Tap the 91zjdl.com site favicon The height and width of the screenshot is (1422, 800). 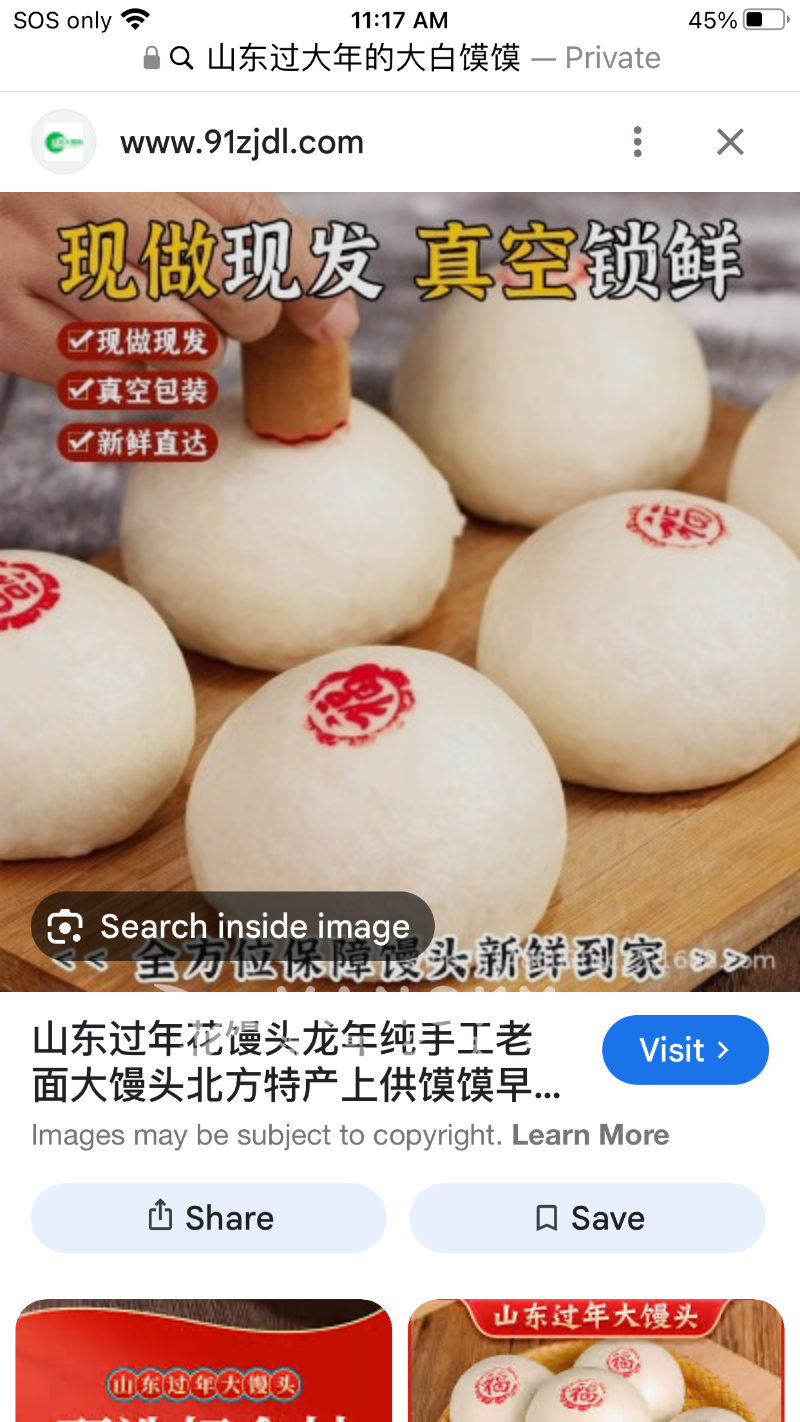click(63, 141)
